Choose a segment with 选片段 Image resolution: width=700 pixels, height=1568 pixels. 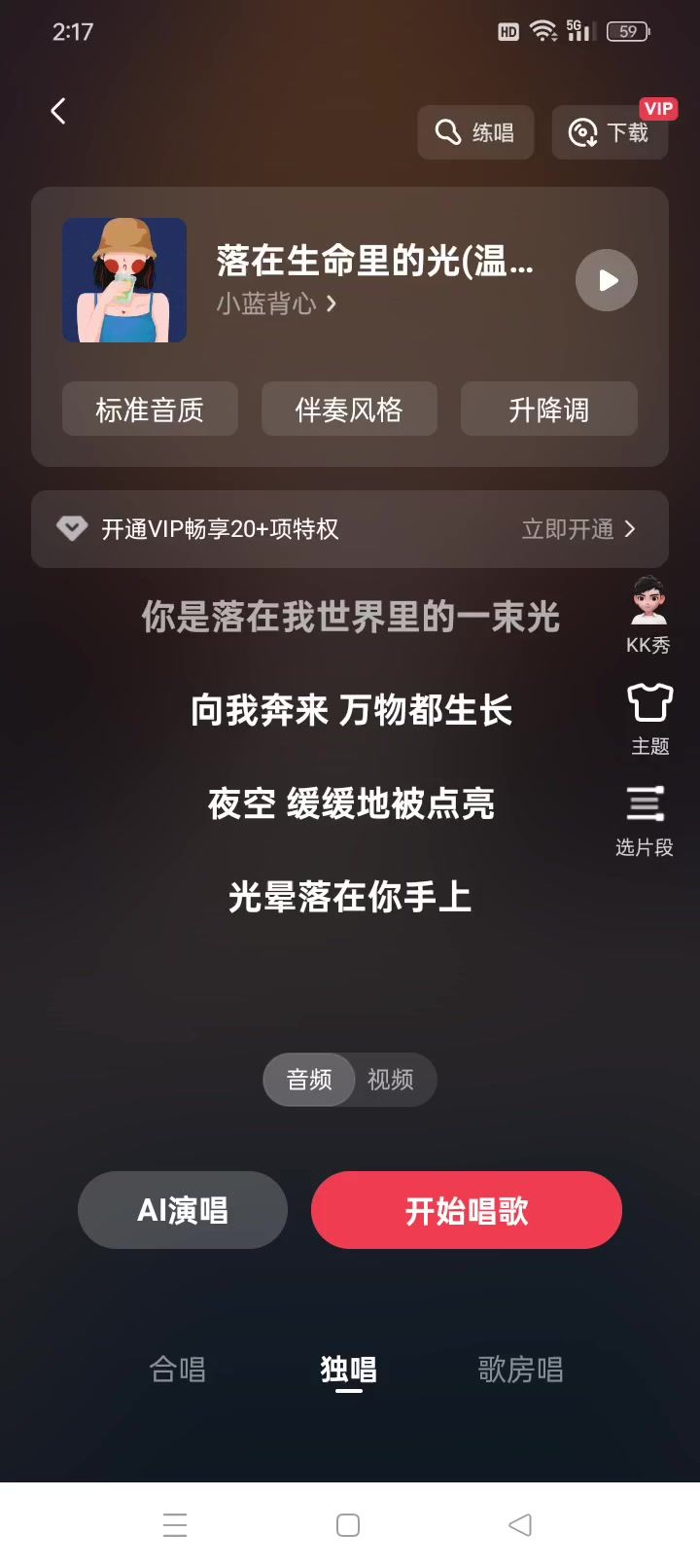(x=645, y=820)
